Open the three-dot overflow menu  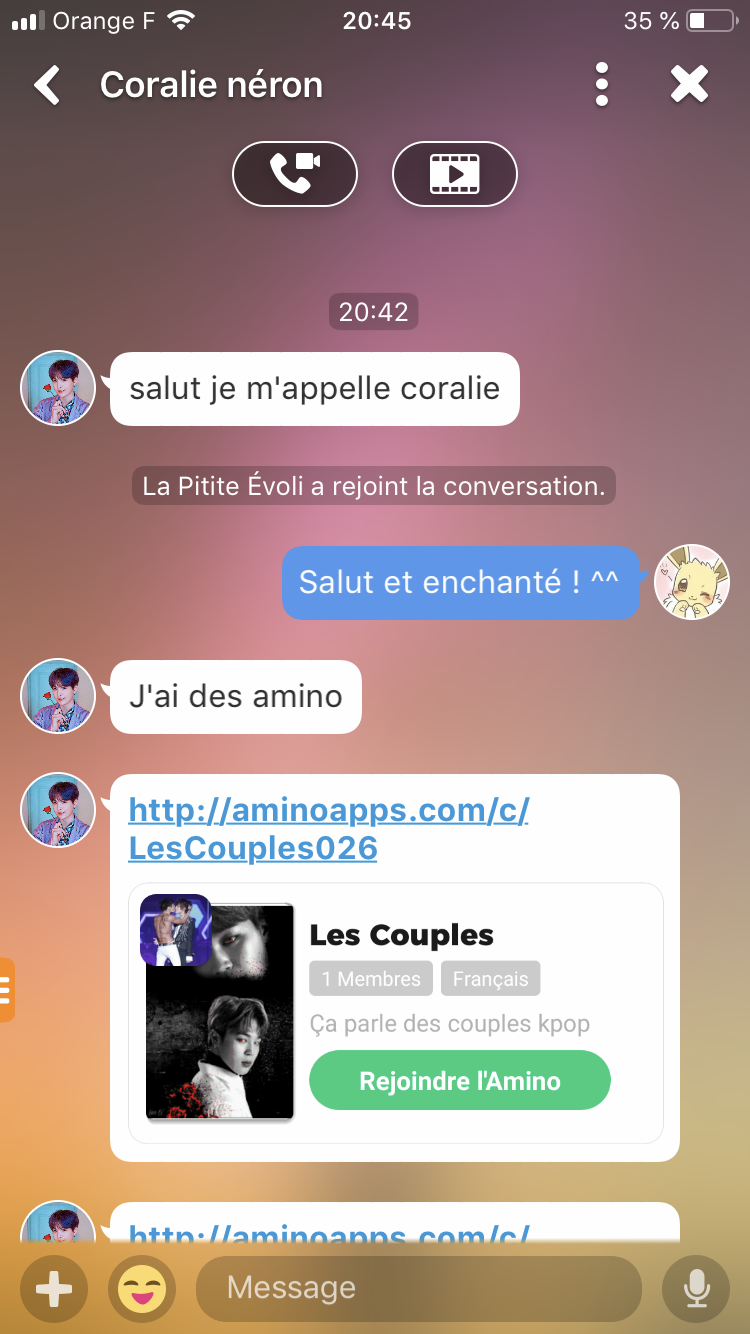click(x=601, y=85)
